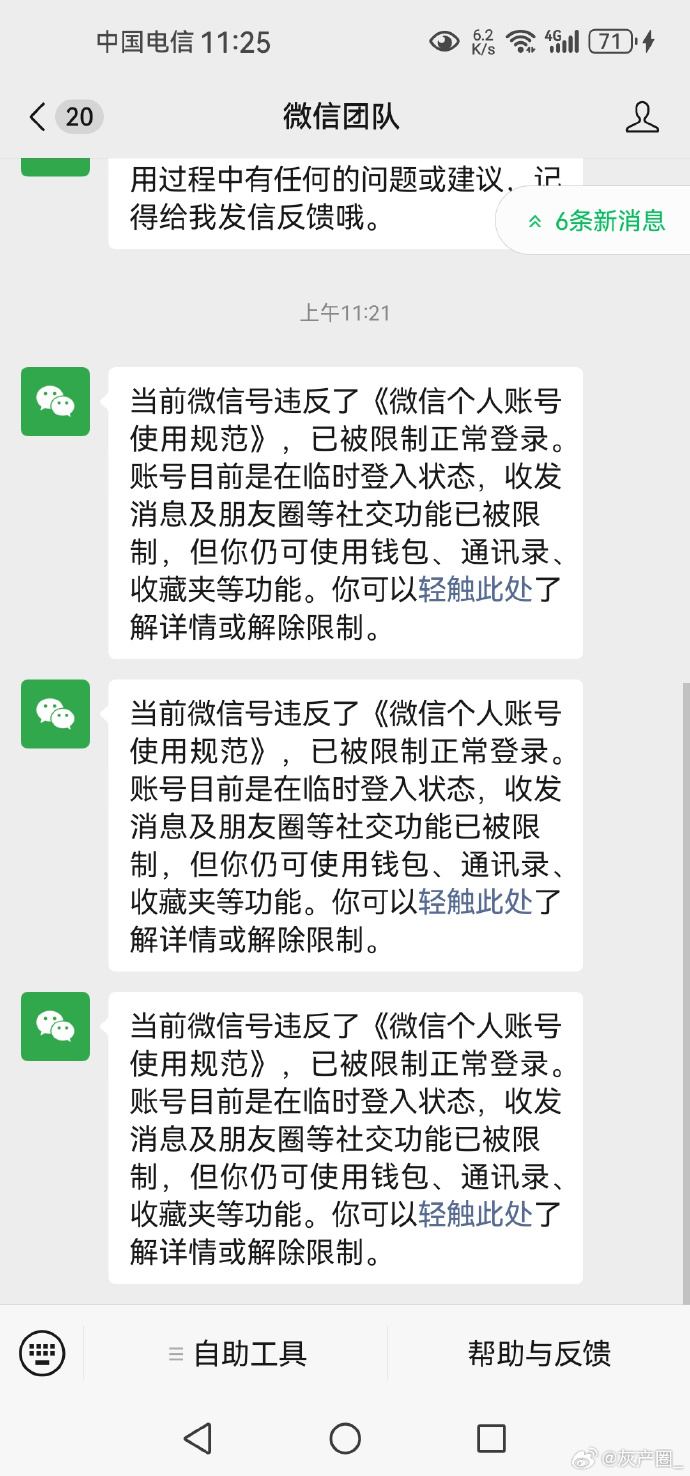Go back to the chat list
Screen dimensions: 690x1476
click(x=38, y=117)
